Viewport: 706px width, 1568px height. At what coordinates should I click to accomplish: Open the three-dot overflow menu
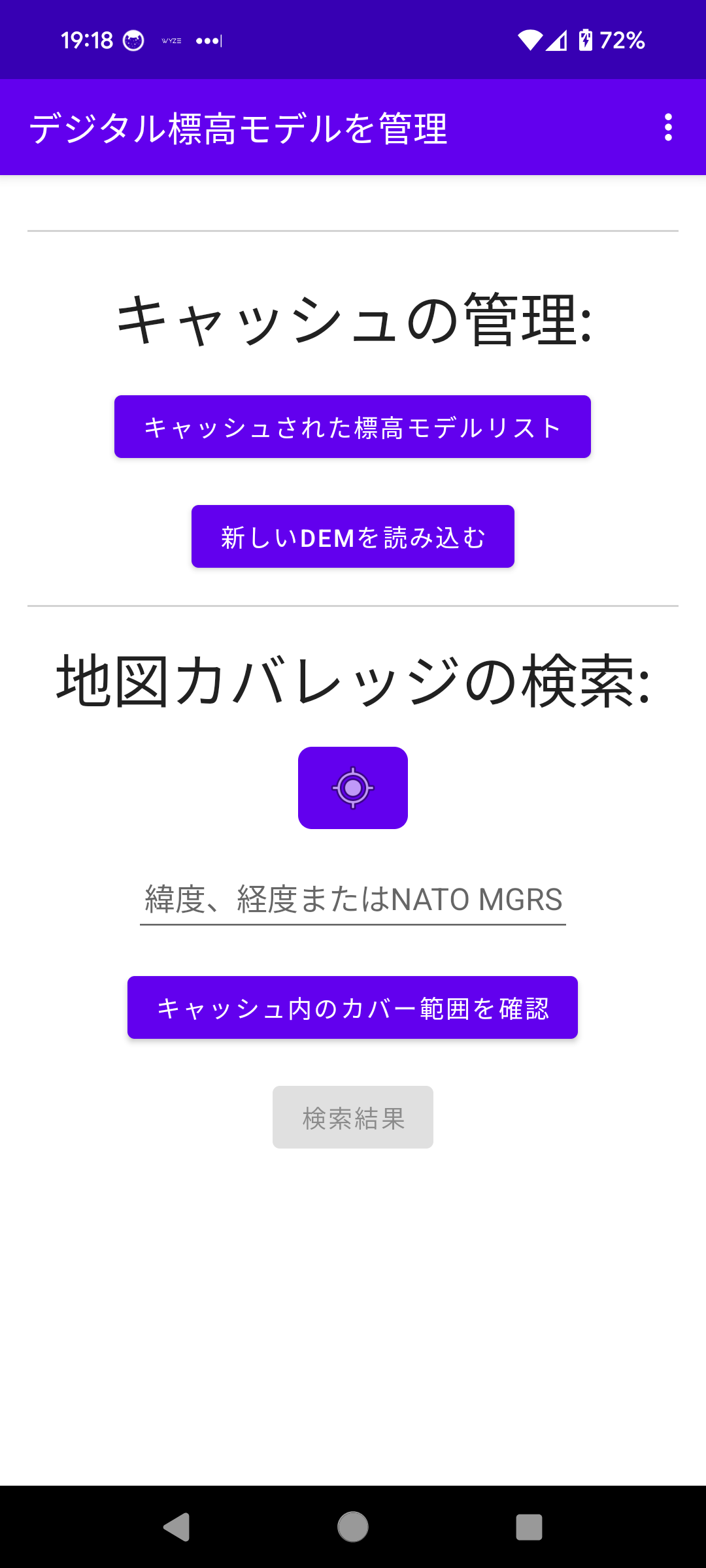pyautogui.click(x=667, y=127)
